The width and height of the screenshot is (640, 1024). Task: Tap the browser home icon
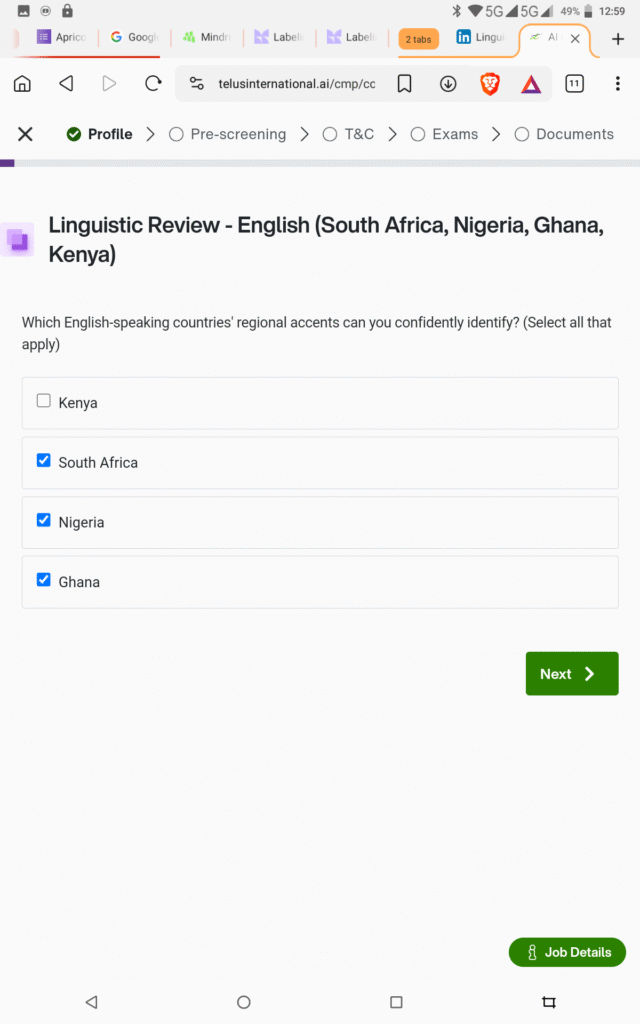pyautogui.click(x=22, y=84)
